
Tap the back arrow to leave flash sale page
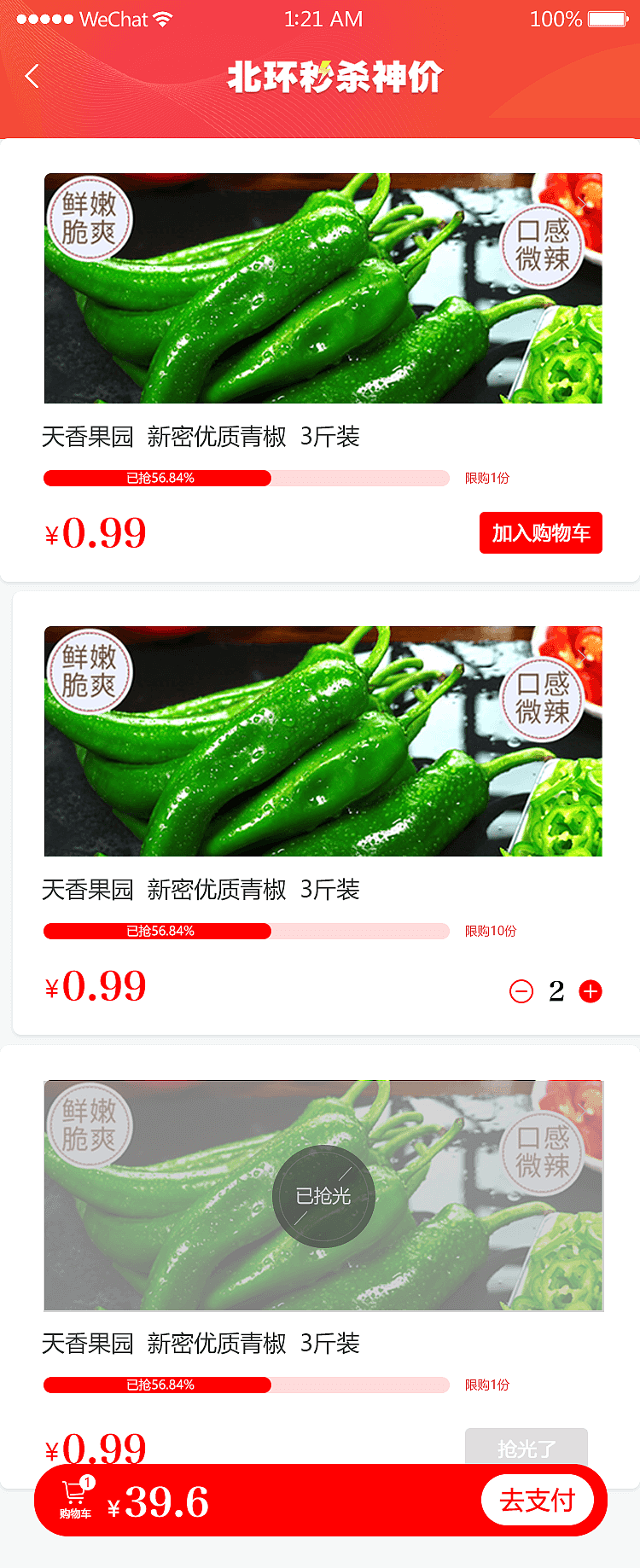pyautogui.click(x=32, y=76)
